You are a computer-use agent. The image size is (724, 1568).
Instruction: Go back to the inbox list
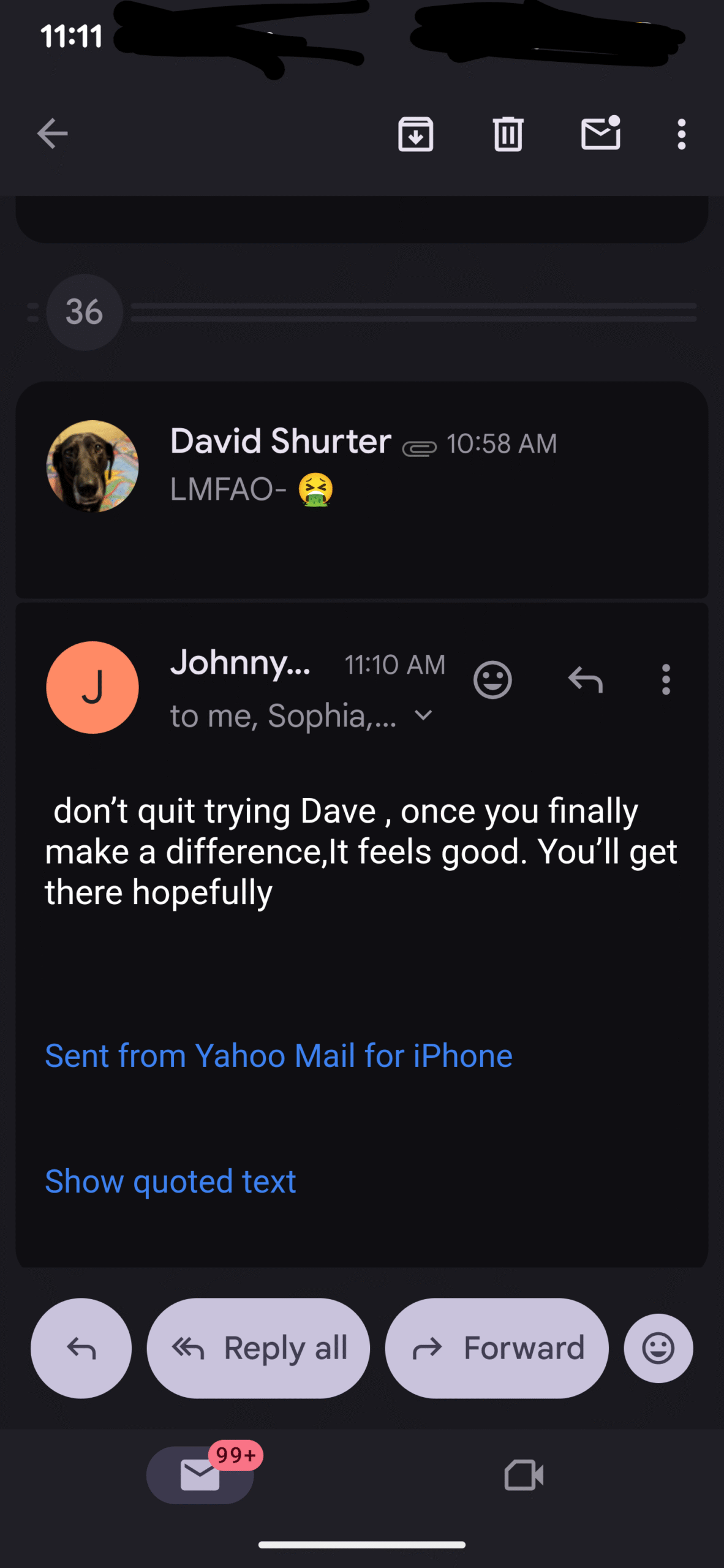pos(52,134)
